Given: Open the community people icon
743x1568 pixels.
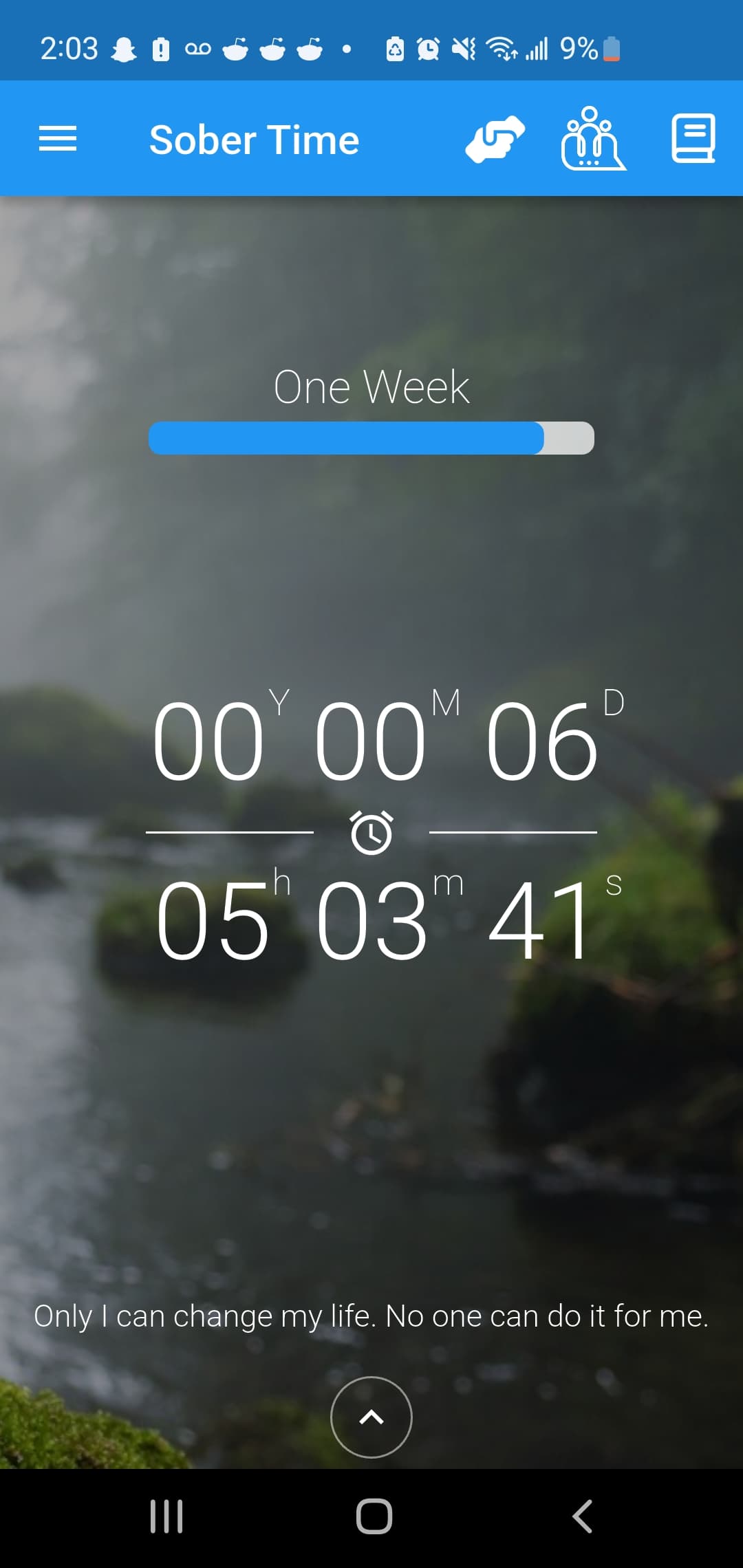Looking at the screenshot, I should pyautogui.click(x=594, y=138).
